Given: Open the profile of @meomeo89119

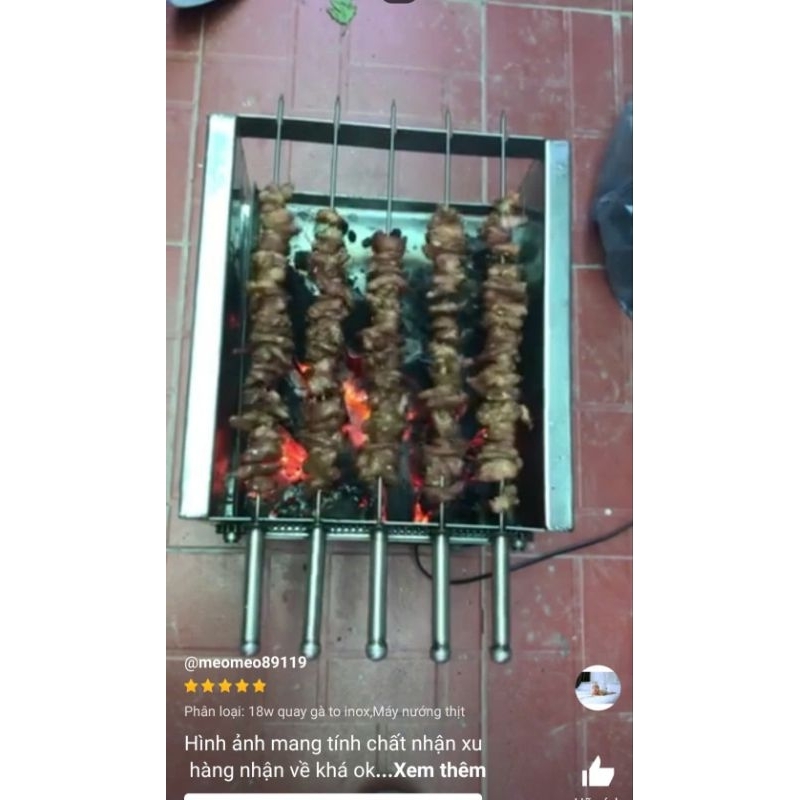Looking at the screenshot, I should click(x=245, y=663).
